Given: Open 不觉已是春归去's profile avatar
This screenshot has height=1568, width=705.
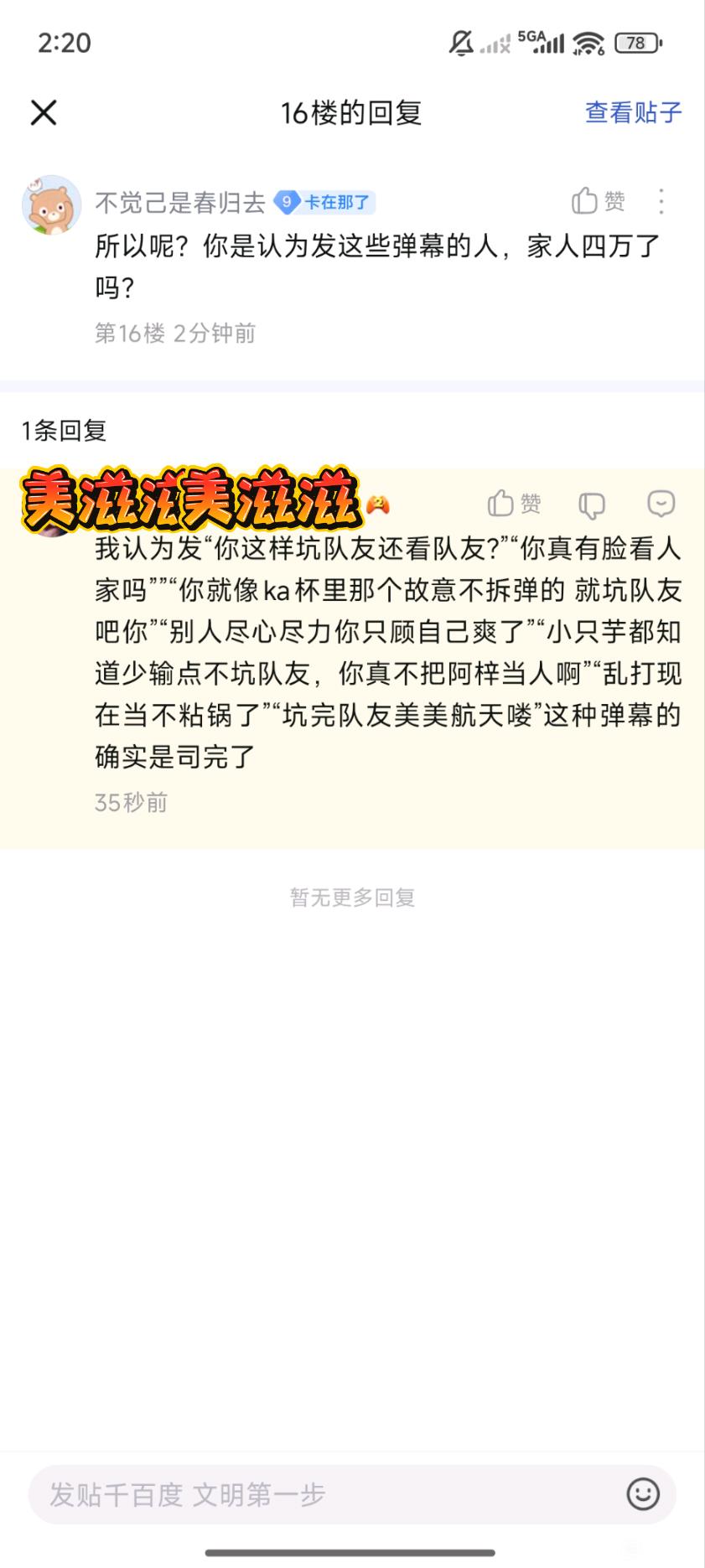Looking at the screenshot, I should [51, 204].
